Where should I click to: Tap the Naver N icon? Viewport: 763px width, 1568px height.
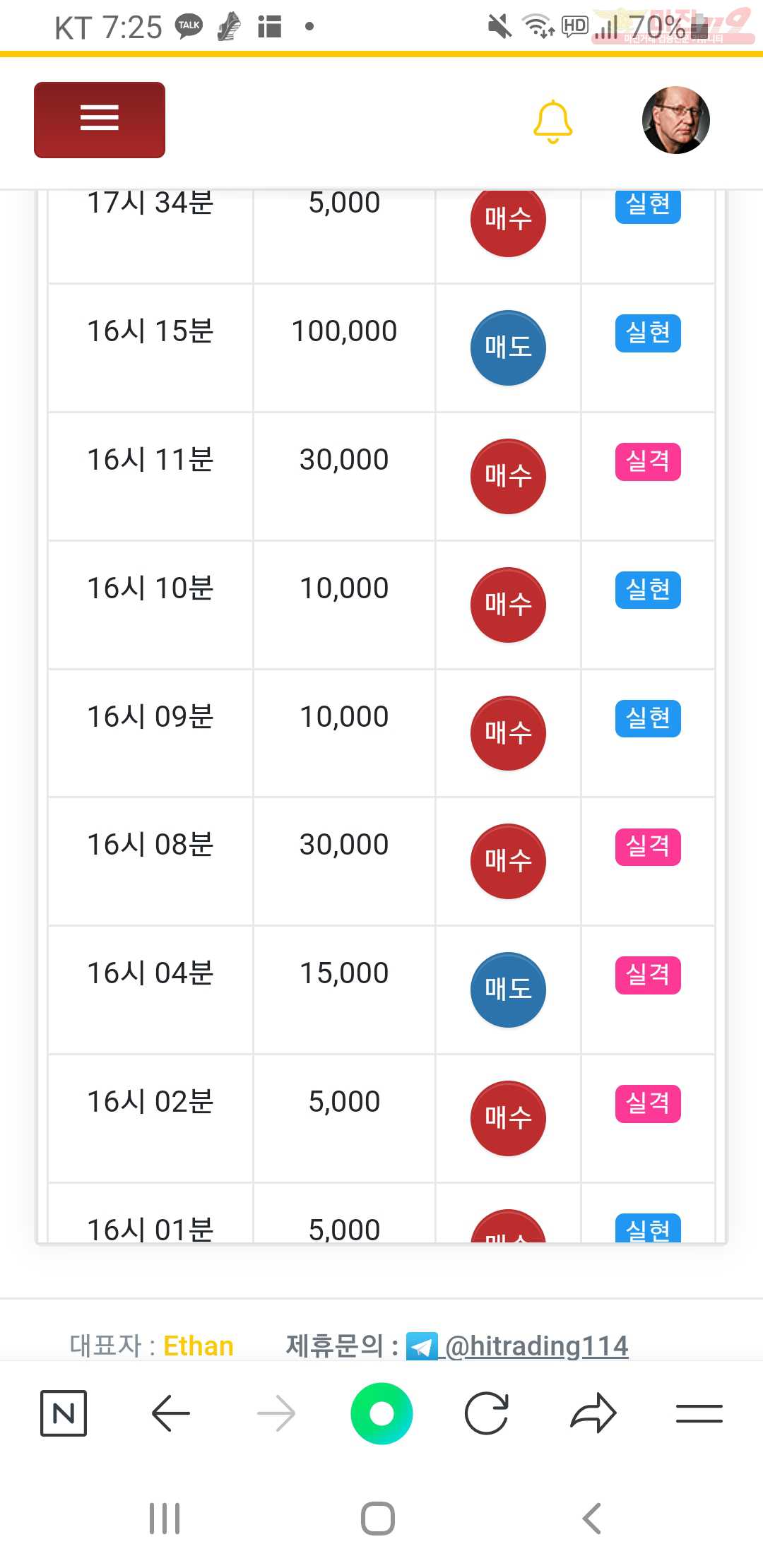64,1413
